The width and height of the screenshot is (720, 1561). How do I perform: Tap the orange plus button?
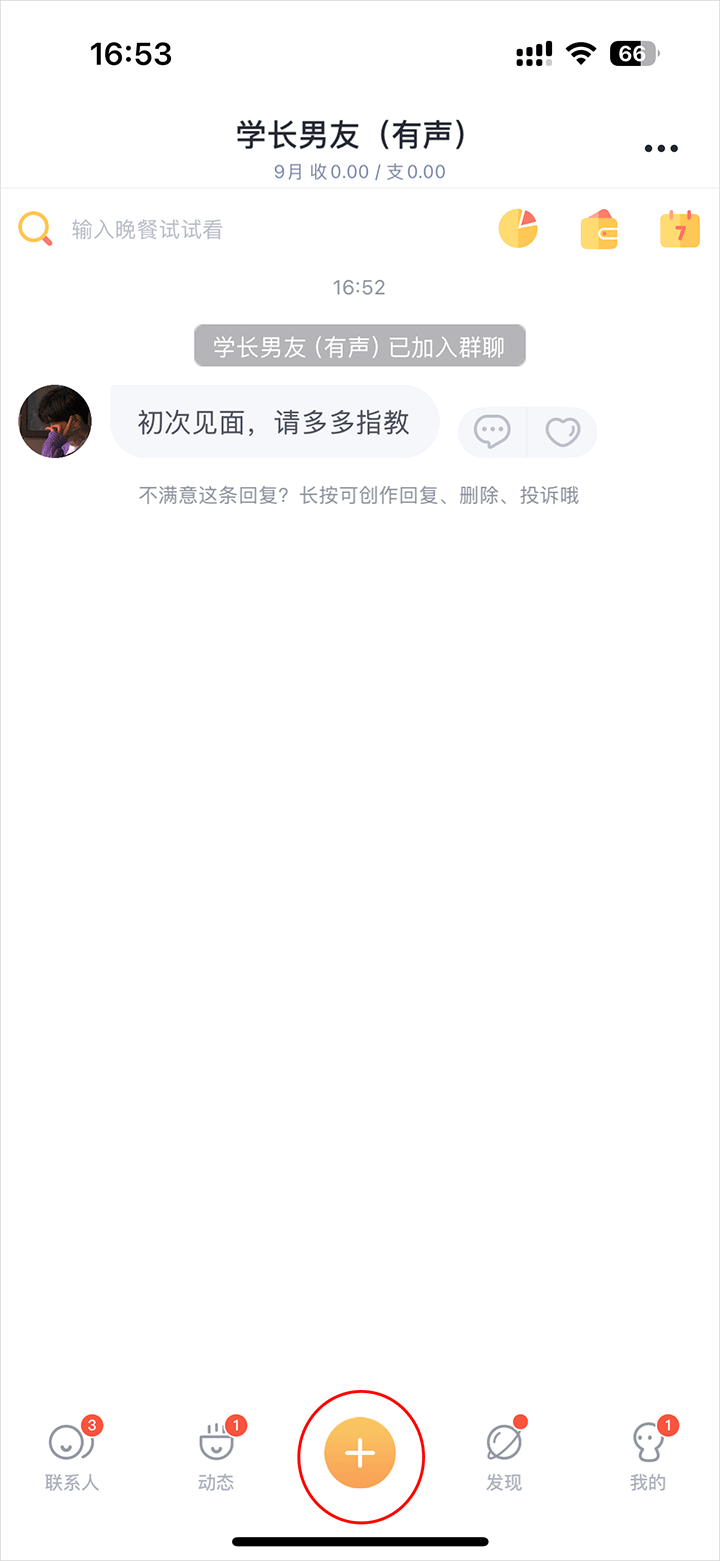(x=360, y=1453)
